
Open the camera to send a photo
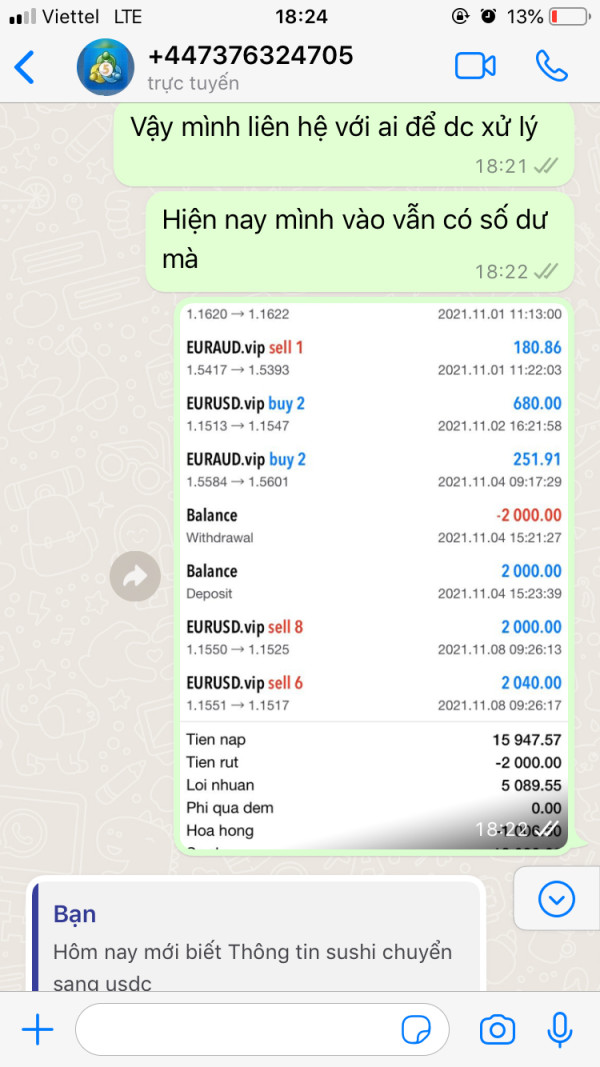pyautogui.click(x=497, y=1030)
